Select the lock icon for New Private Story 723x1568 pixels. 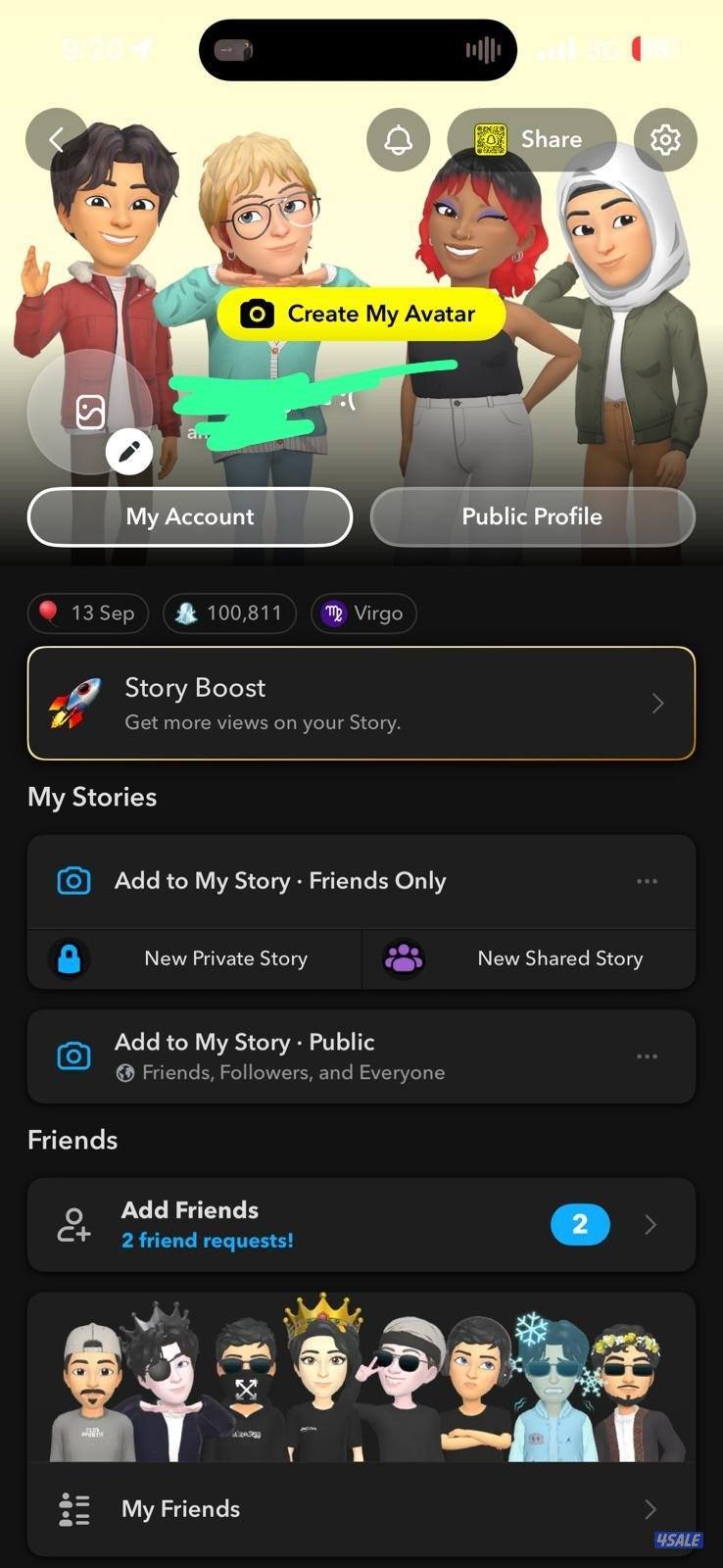(69, 958)
